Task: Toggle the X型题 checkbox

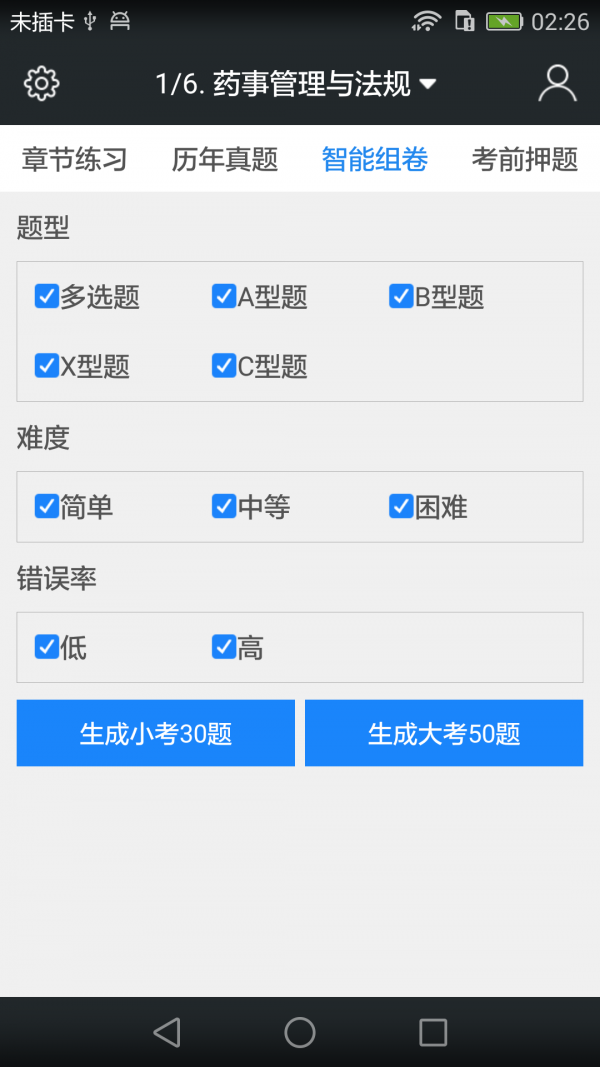Action: tap(47, 366)
